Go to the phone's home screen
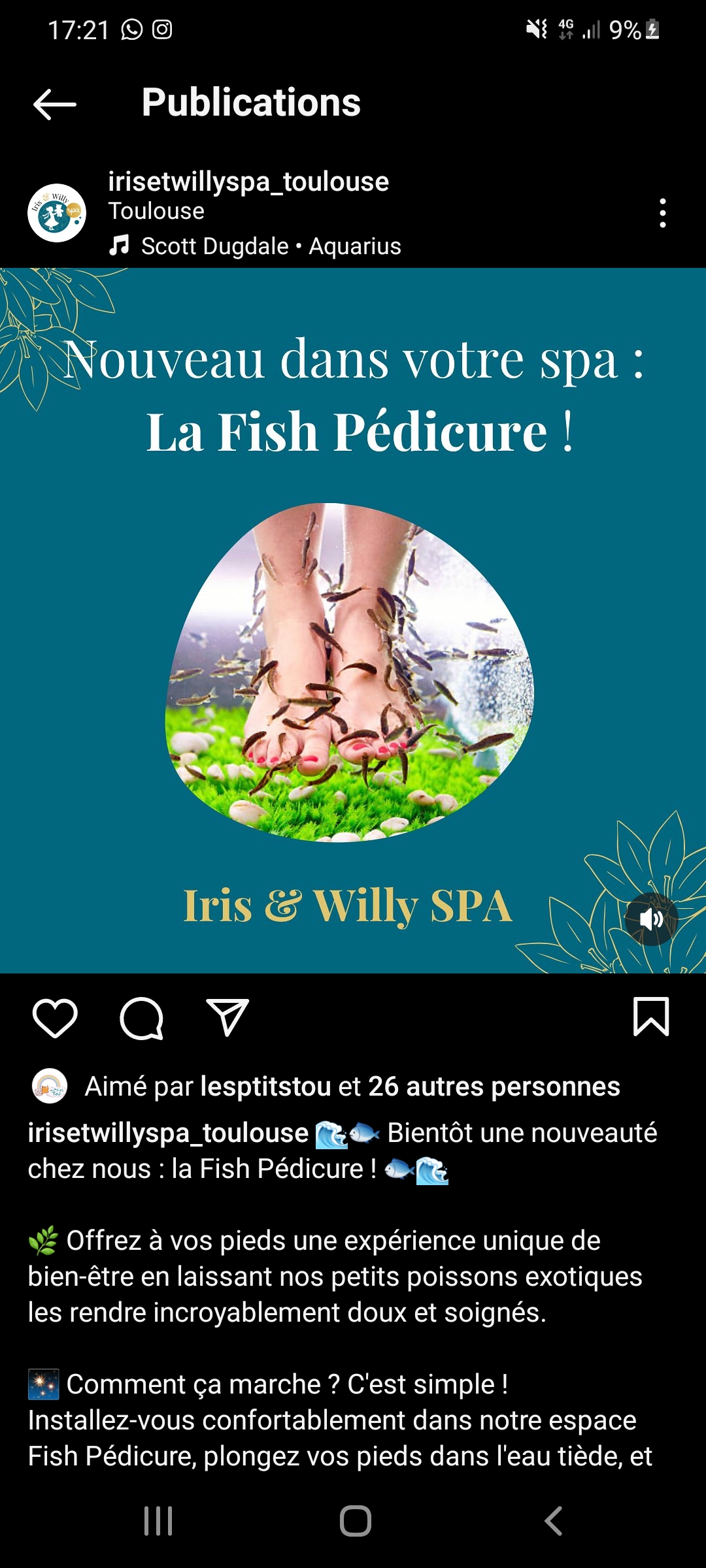Image resolution: width=706 pixels, height=1568 pixels. tap(355, 1521)
